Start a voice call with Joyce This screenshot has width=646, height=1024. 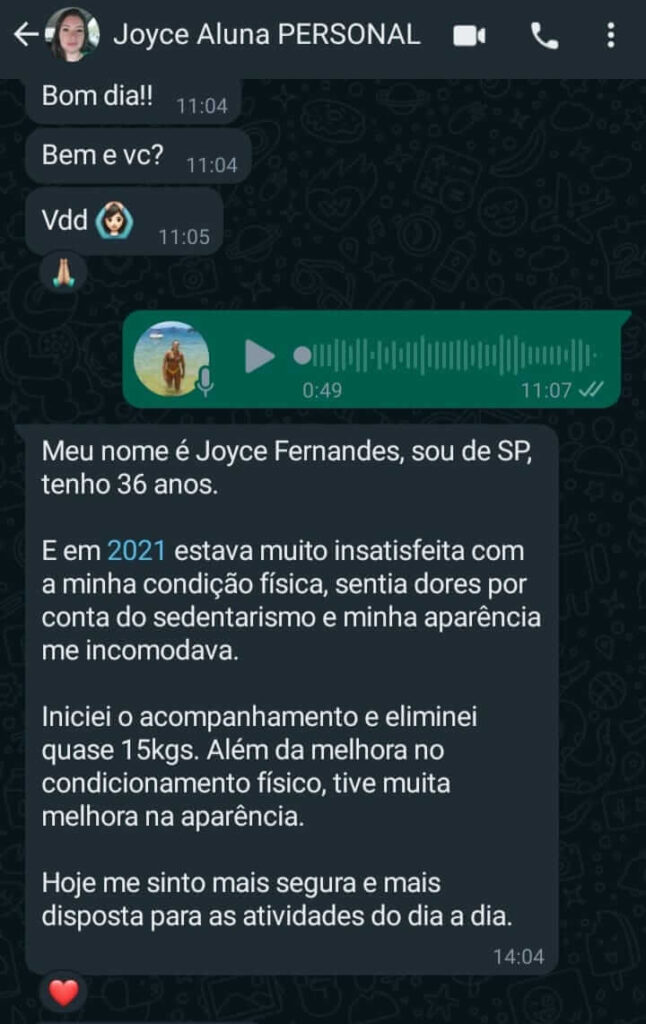click(544, 36)
